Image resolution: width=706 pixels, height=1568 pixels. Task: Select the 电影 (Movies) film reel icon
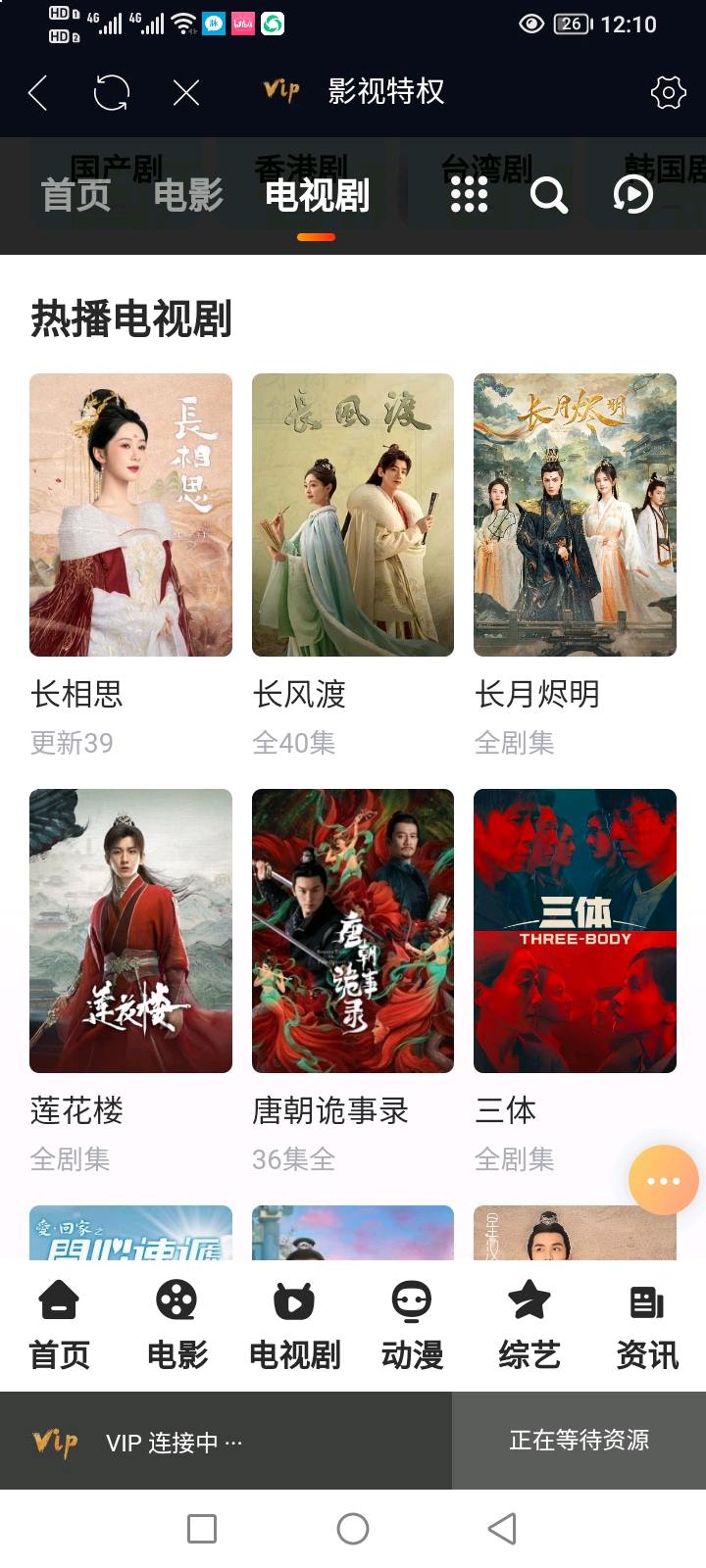point(176,1325)
